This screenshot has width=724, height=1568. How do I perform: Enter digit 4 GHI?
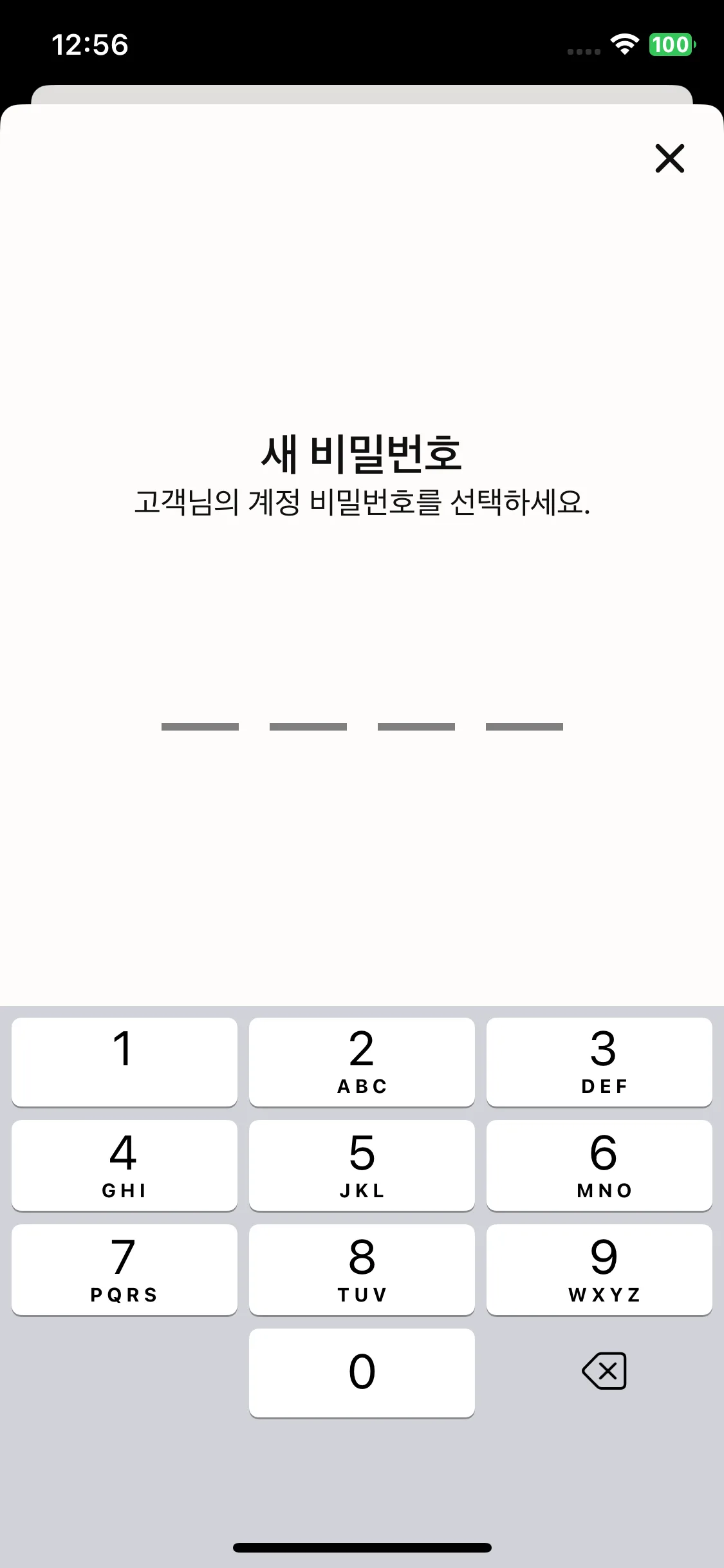pyautogui.click(x=124, y=1165)
